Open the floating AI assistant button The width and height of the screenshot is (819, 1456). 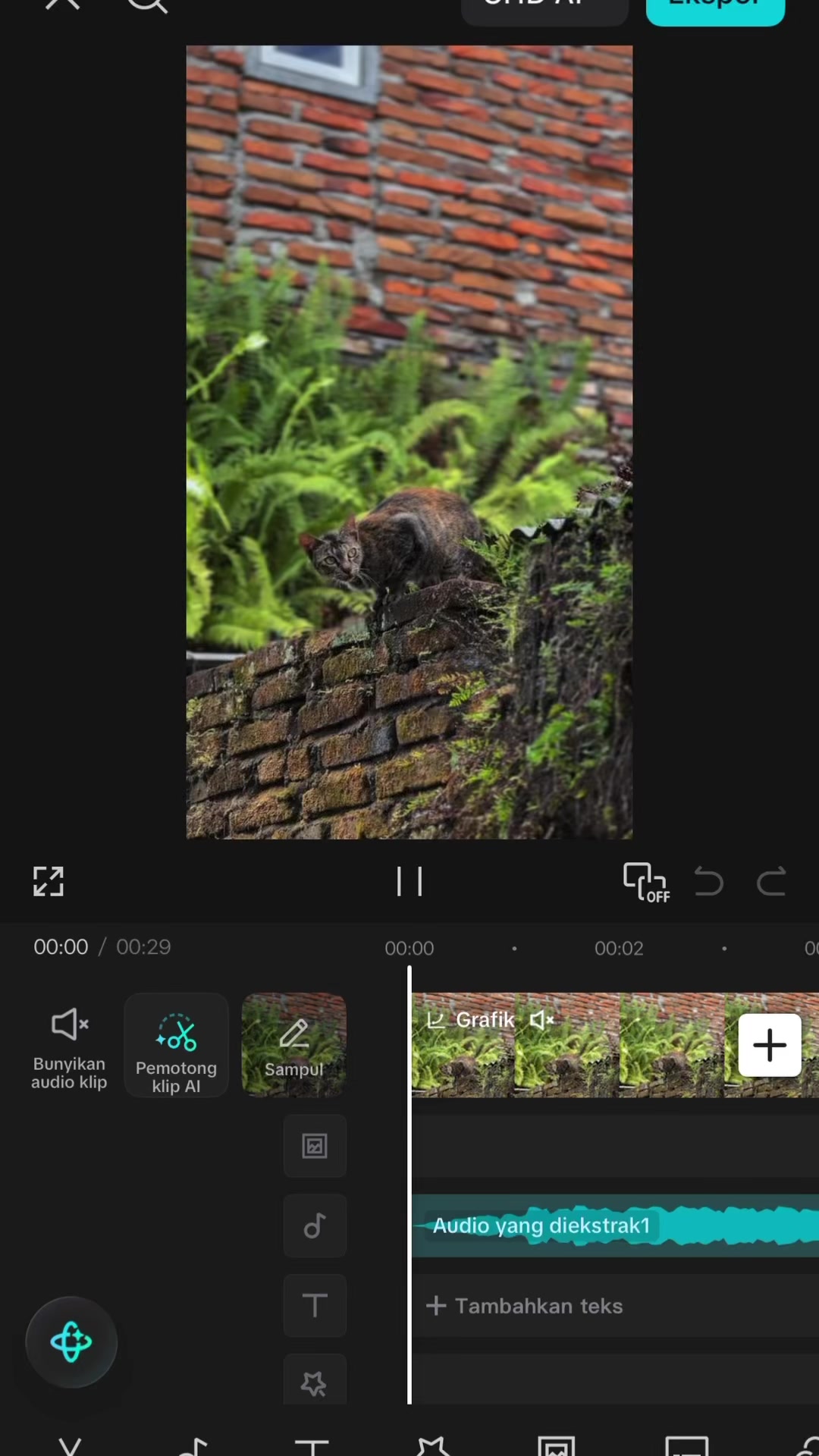pyautogui.click(x=71, y=1342)
